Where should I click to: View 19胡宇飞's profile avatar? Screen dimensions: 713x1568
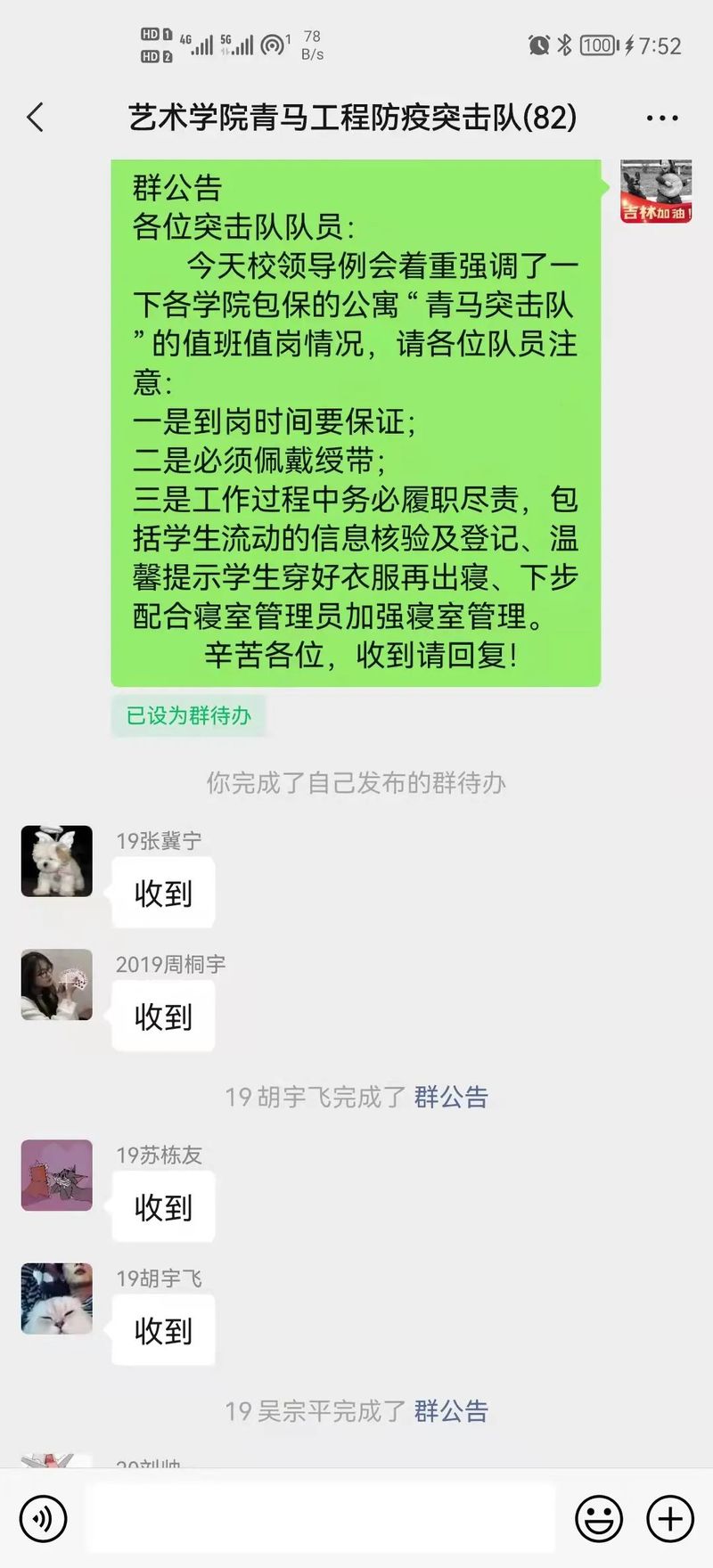57,1298
